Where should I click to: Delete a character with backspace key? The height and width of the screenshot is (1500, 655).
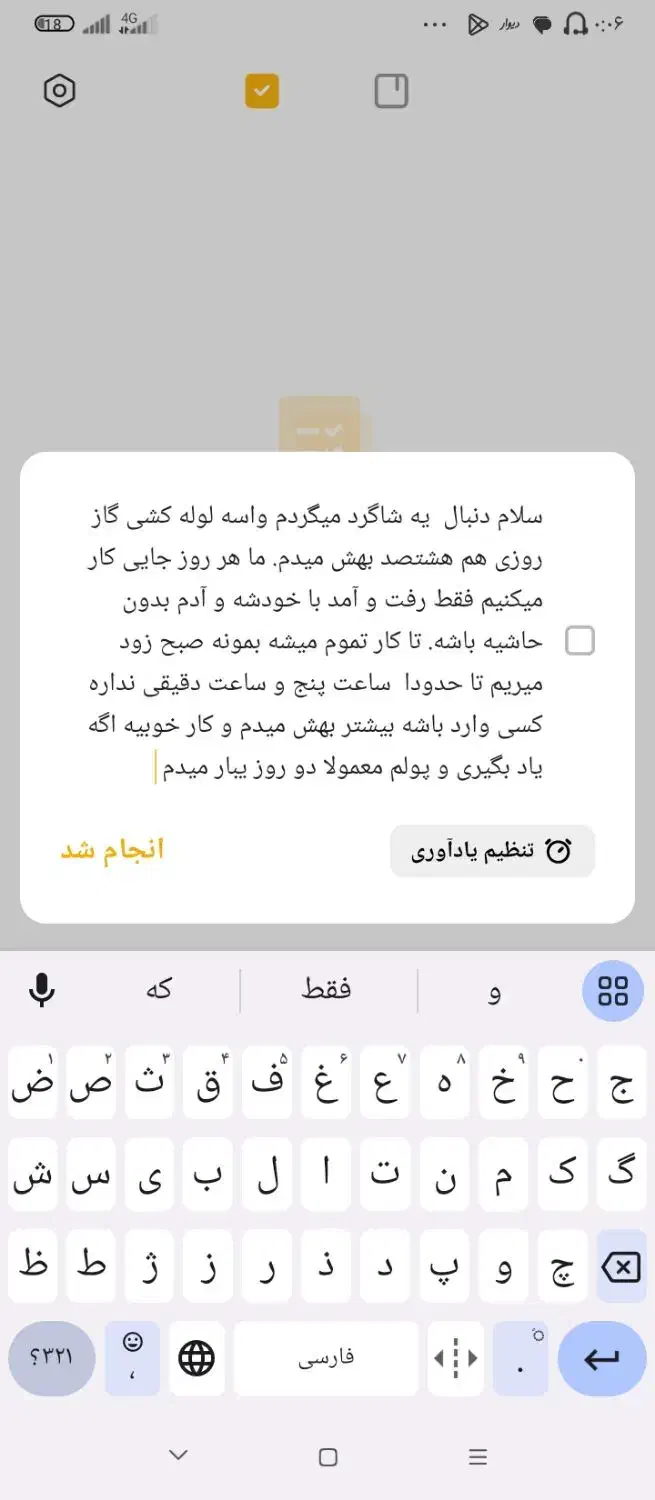tap(621, 1269)
